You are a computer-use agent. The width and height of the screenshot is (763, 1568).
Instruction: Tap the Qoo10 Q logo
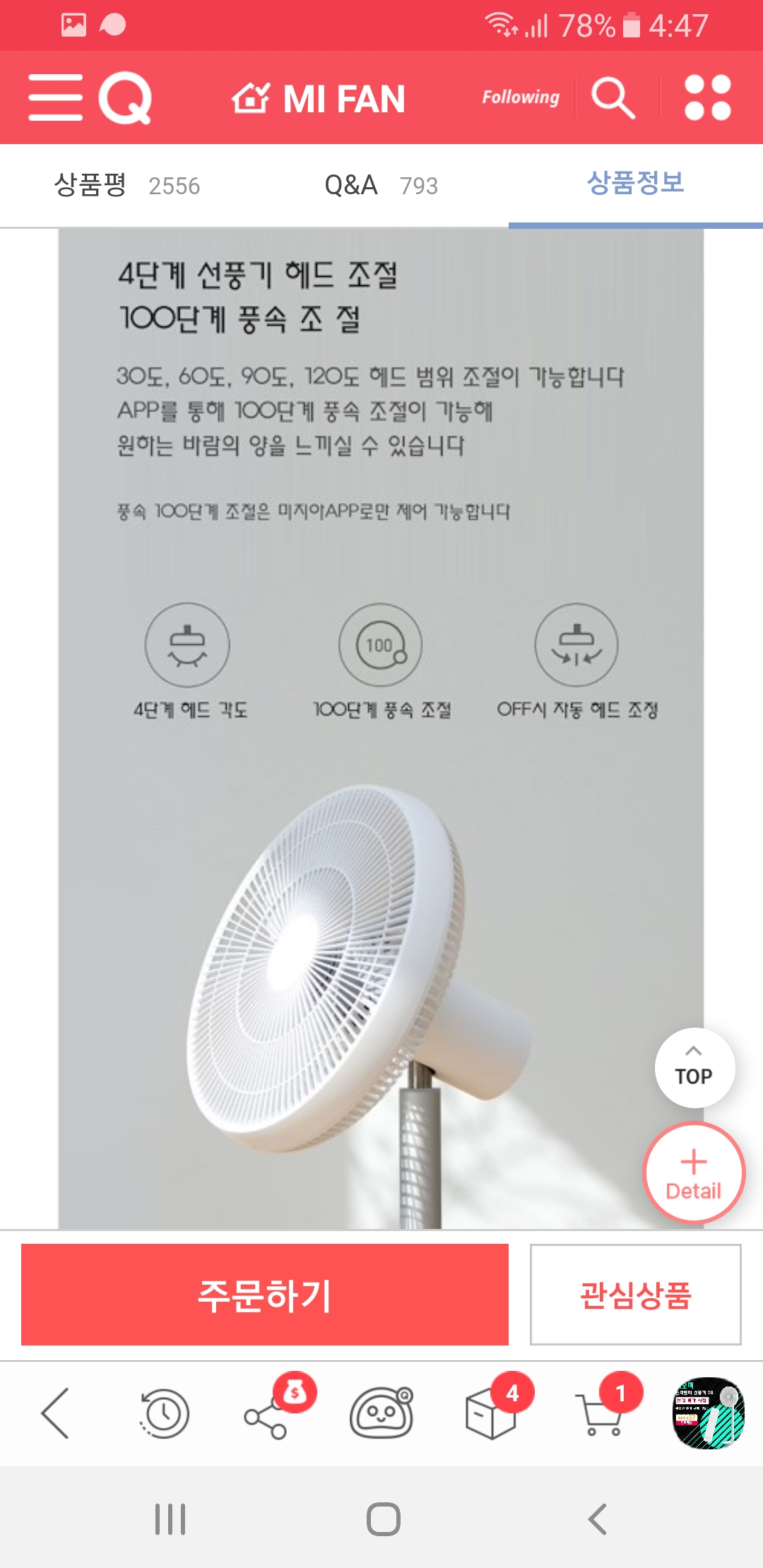(126, 97)
